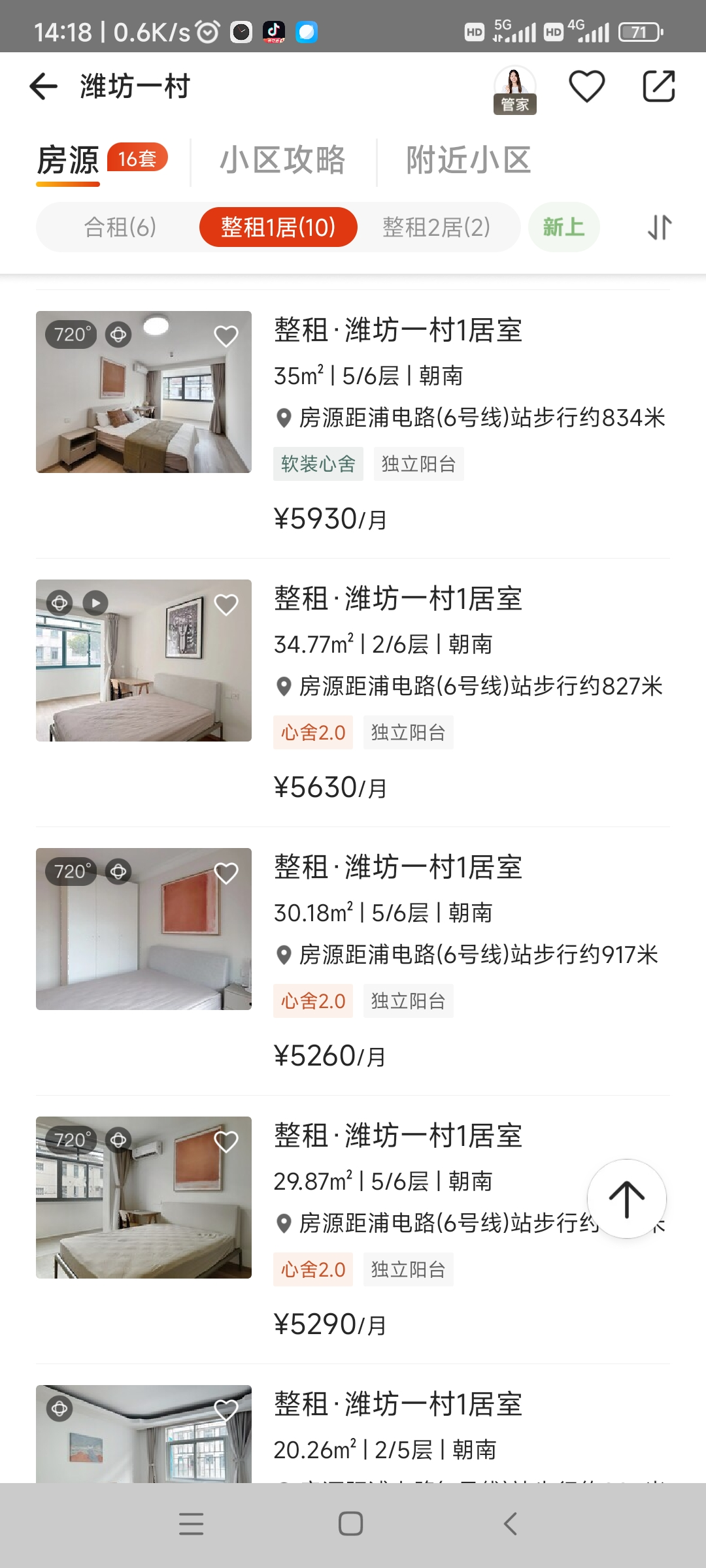Favorite the 30.18m² listing

226,873
